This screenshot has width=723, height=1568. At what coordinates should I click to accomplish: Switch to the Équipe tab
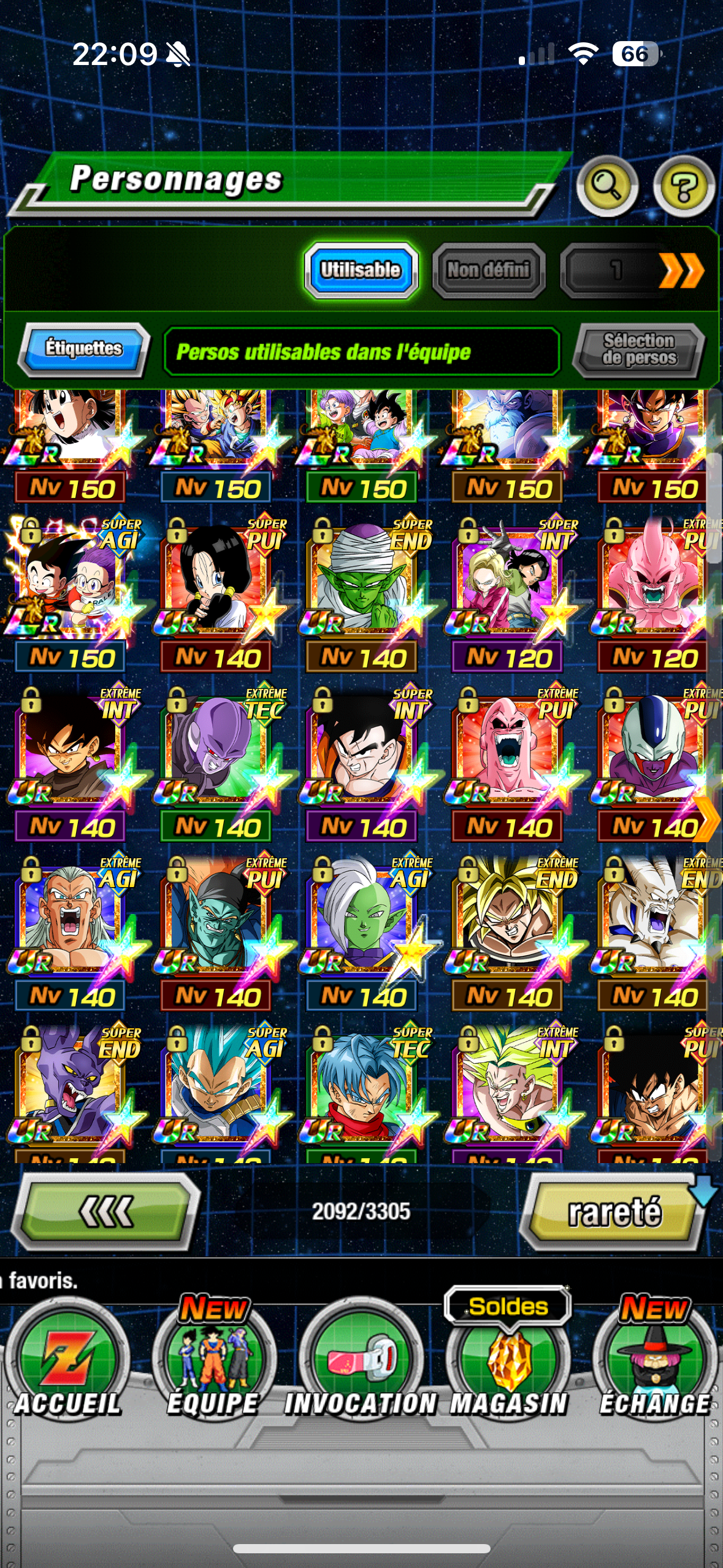(213, 1362)
